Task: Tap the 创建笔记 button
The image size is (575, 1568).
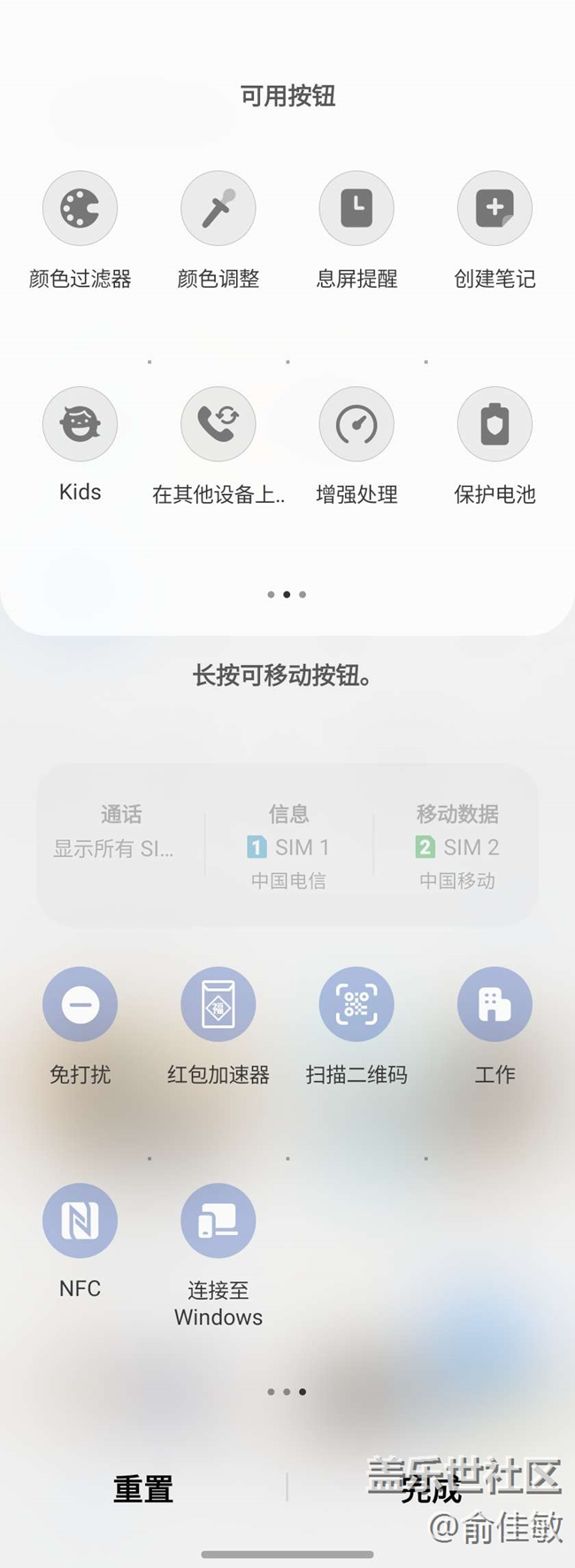Action: (494, 209)
